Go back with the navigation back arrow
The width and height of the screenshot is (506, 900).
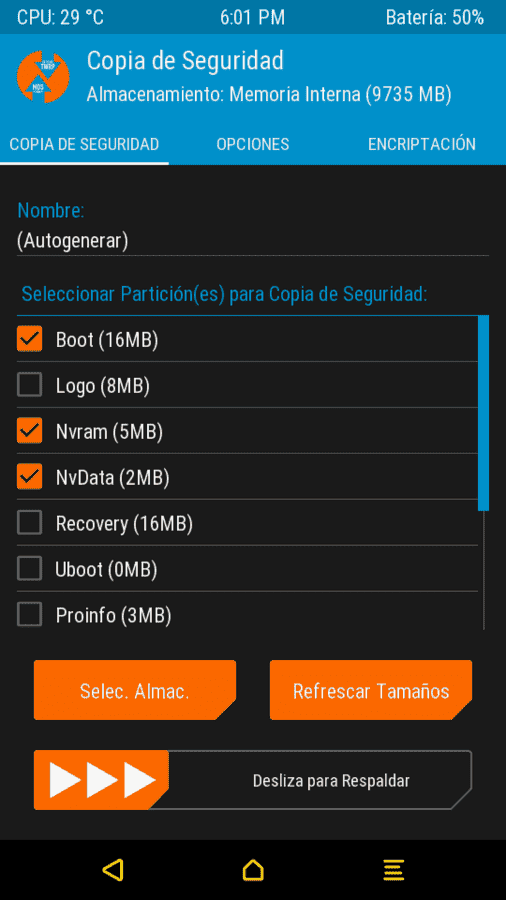click(x=113, y=870)
